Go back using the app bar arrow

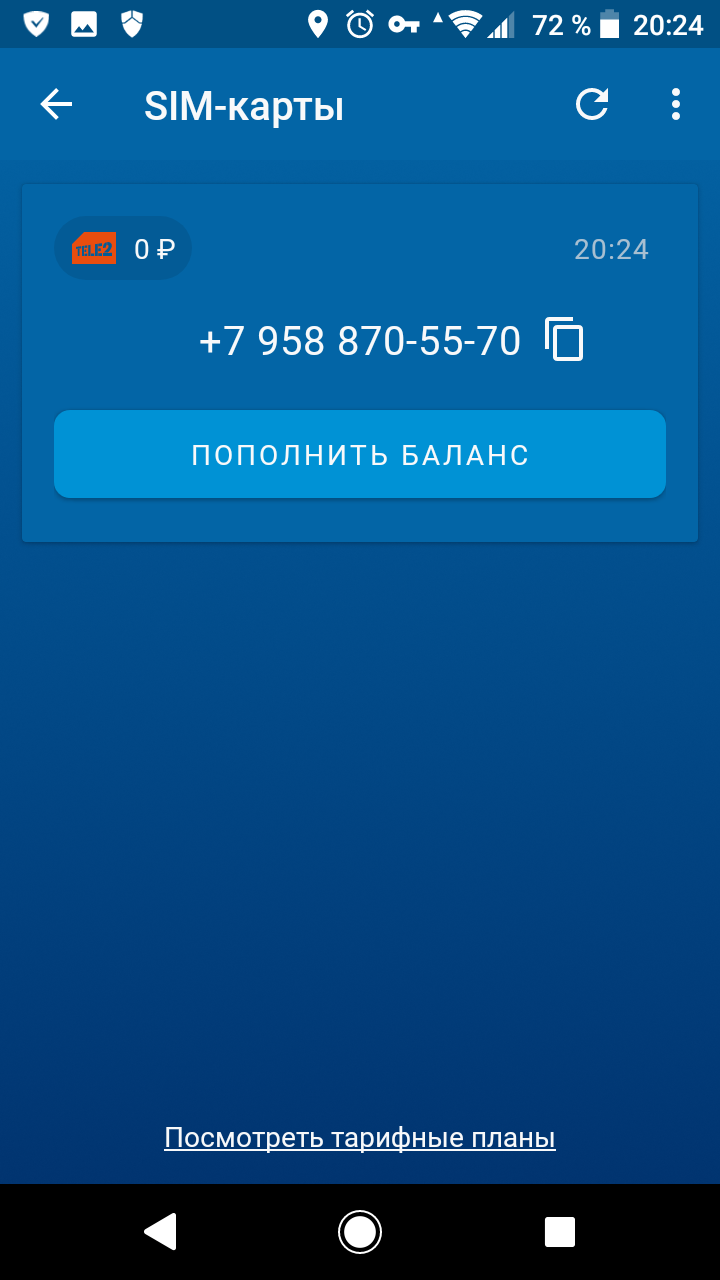pos(56,104)
